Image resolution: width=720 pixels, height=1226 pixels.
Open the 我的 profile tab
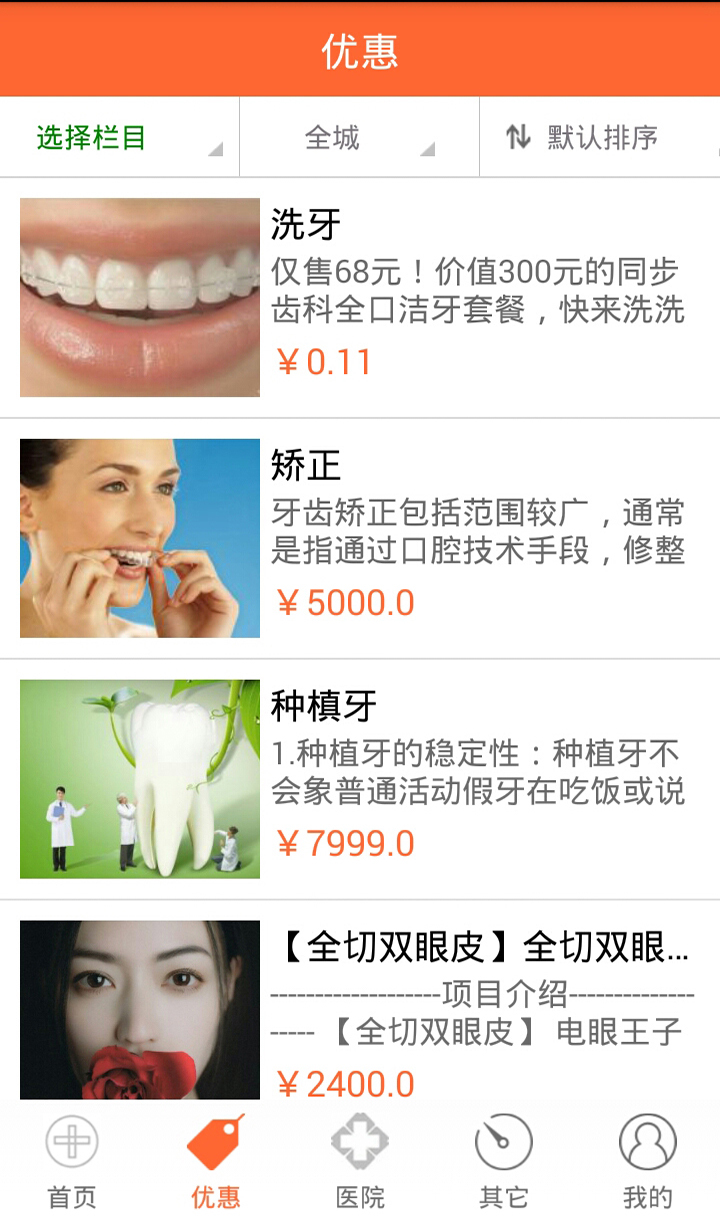647,1163
